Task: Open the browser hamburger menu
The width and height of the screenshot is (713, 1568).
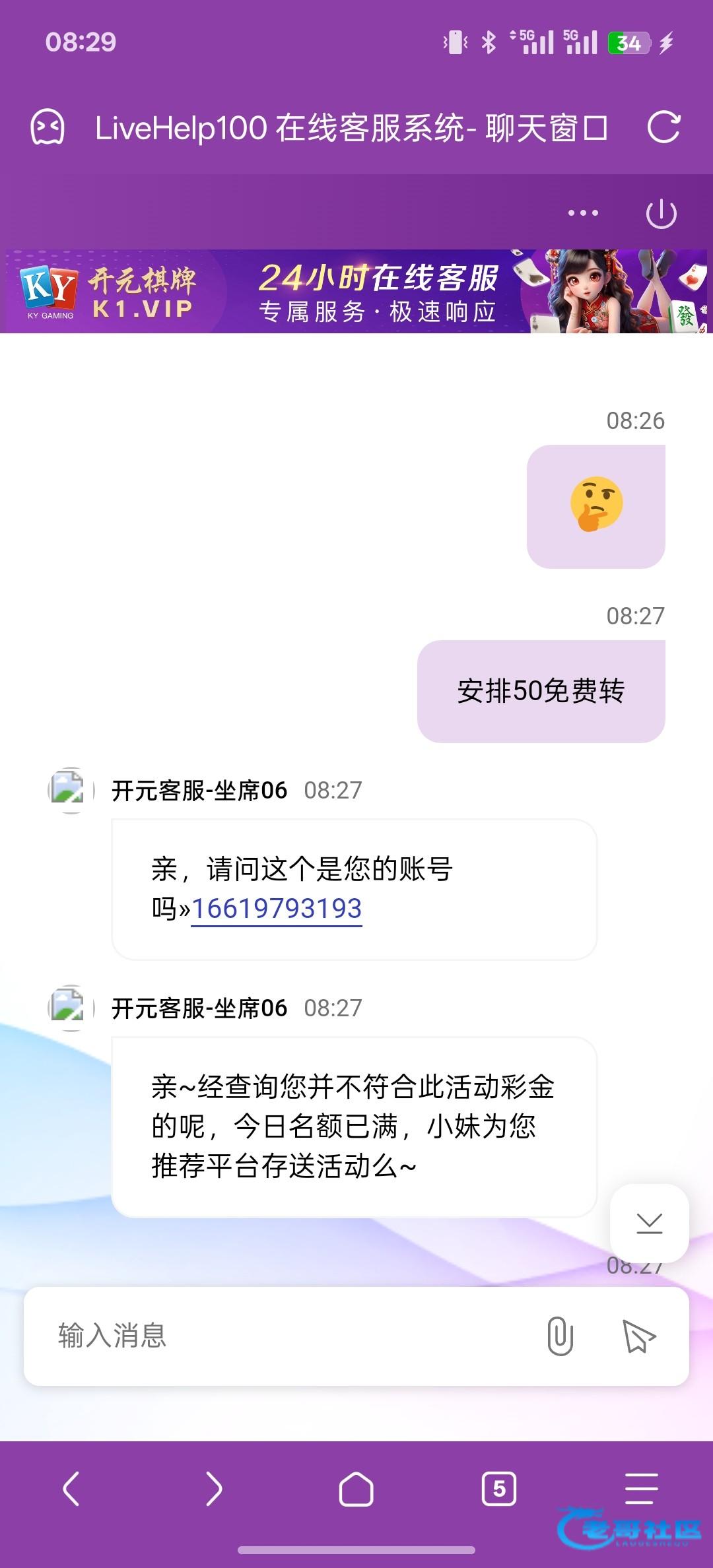Action: coord(641,1488)
